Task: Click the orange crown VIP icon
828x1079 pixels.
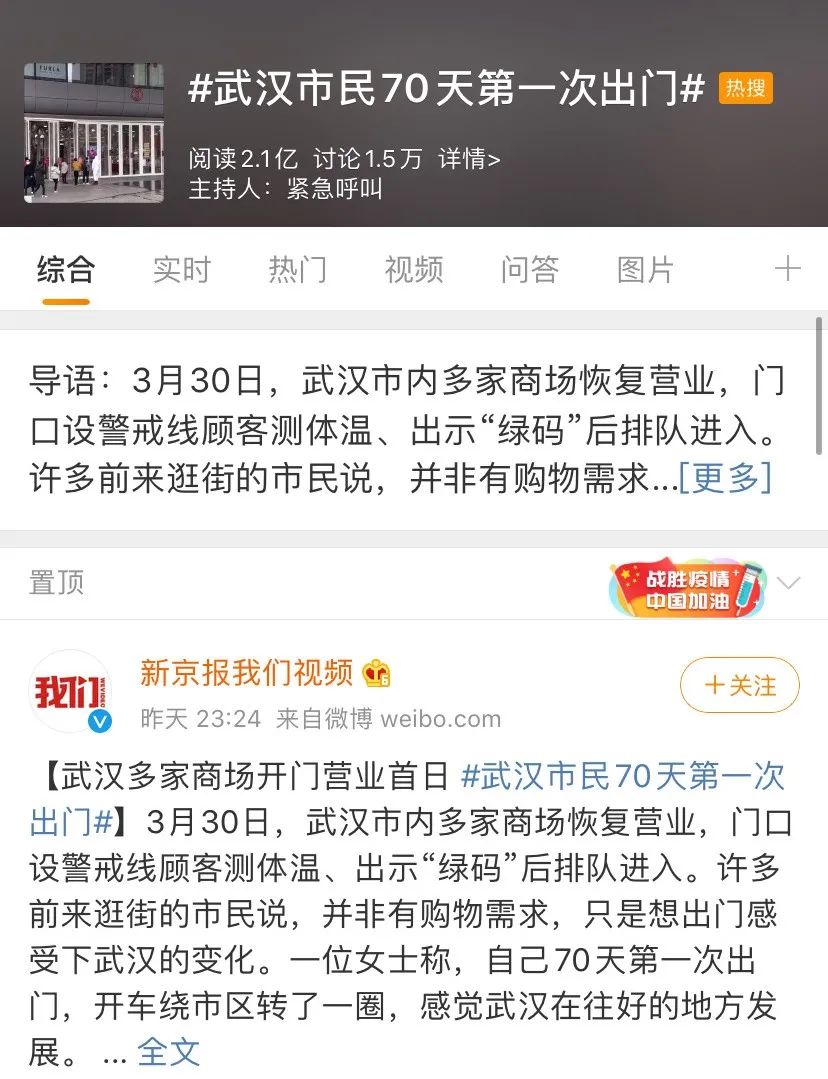Action: coord(377,674)
